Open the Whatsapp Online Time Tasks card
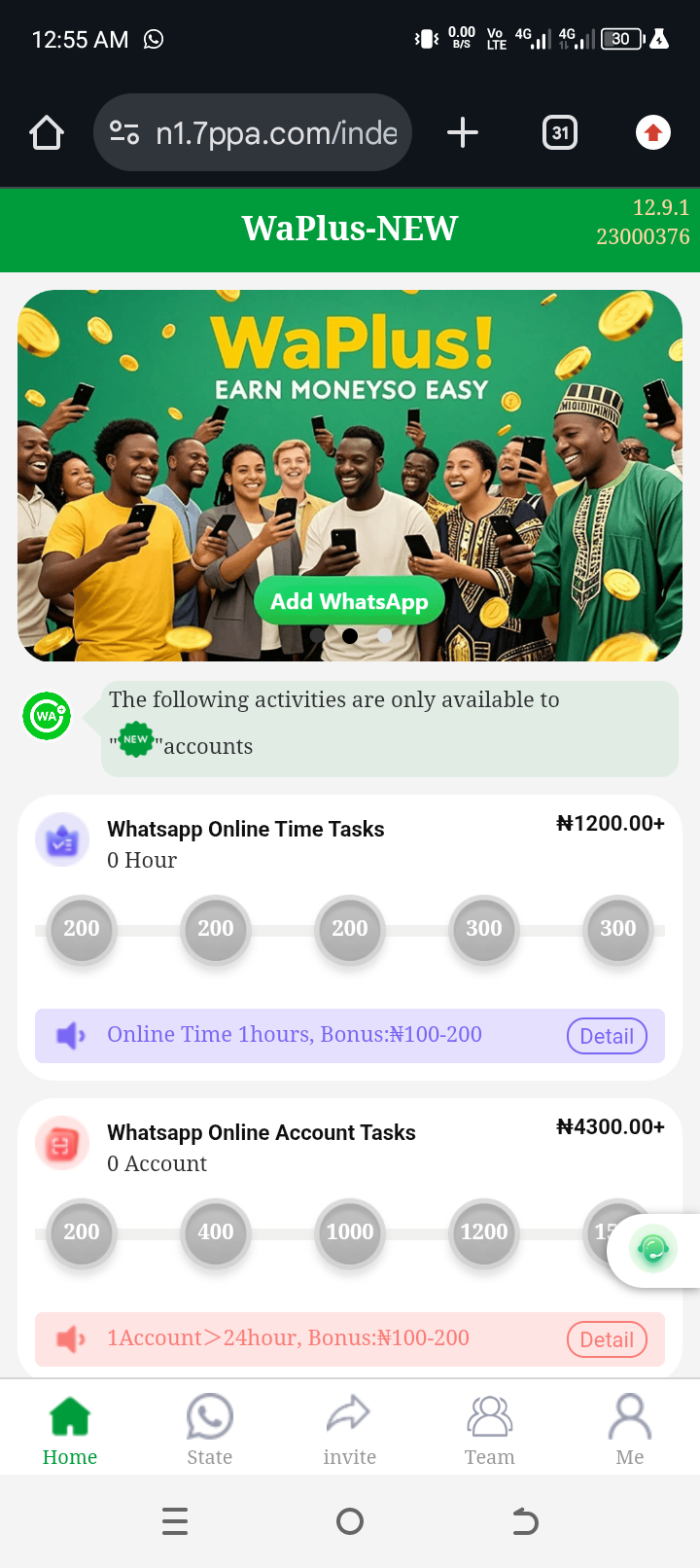 pyautogui.click(x=245, y=830)
